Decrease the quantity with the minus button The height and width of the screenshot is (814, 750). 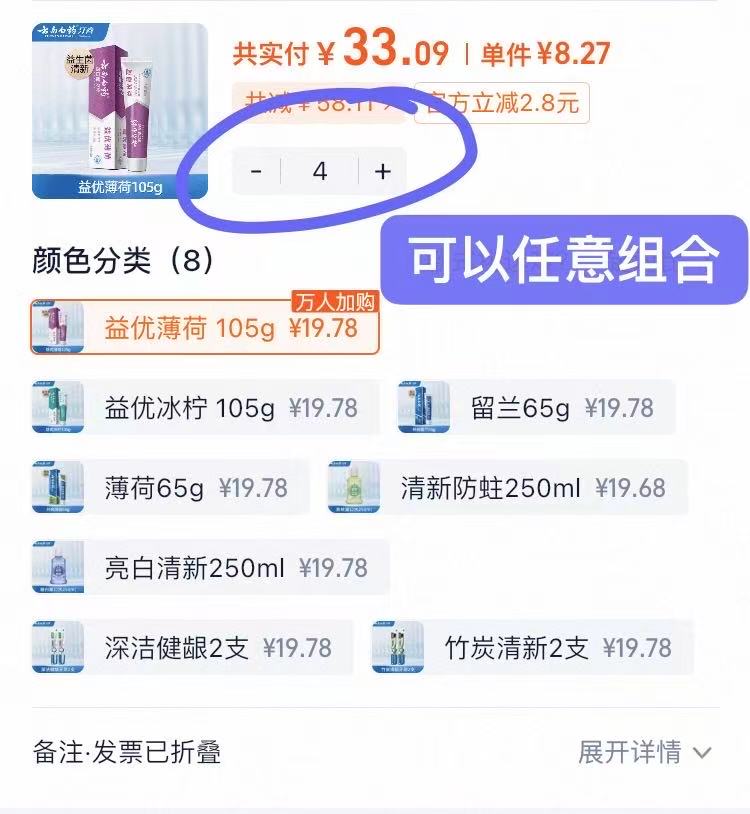tap(257, 172)
